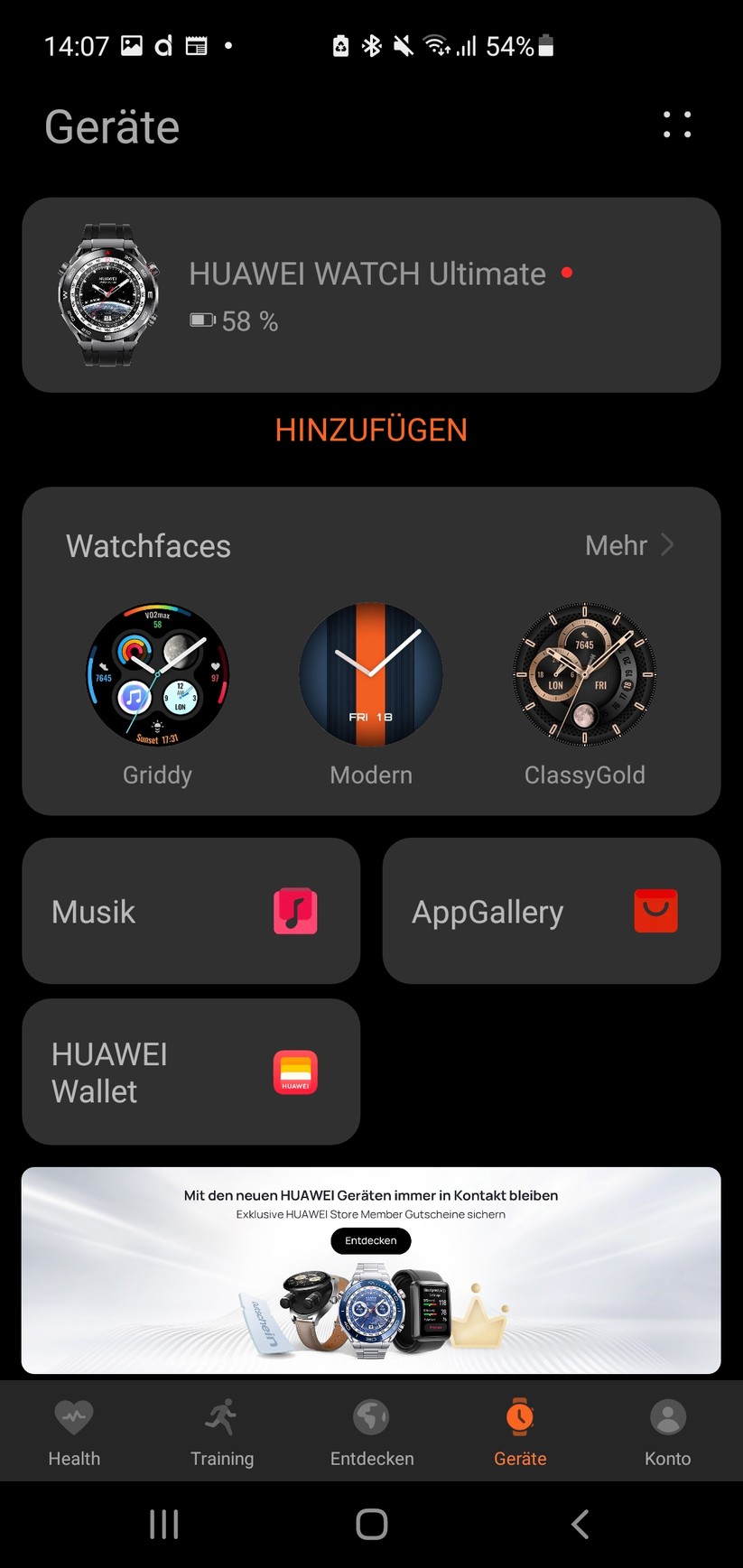Tap Entdecken button in the promo banner
Image resolution: width=743 pixels, height=1568 pixels.
(371, 1241)
